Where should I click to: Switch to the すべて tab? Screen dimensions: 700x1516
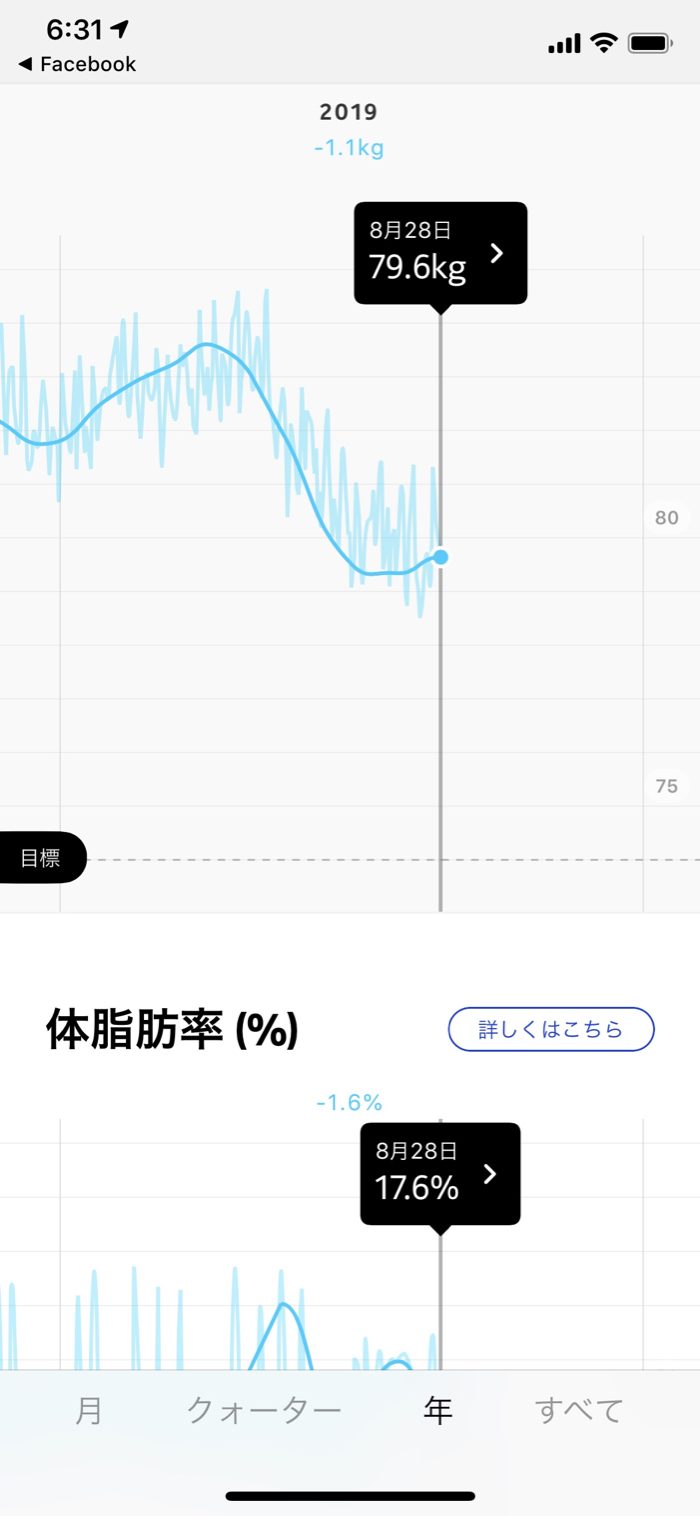click(579, 1410)
